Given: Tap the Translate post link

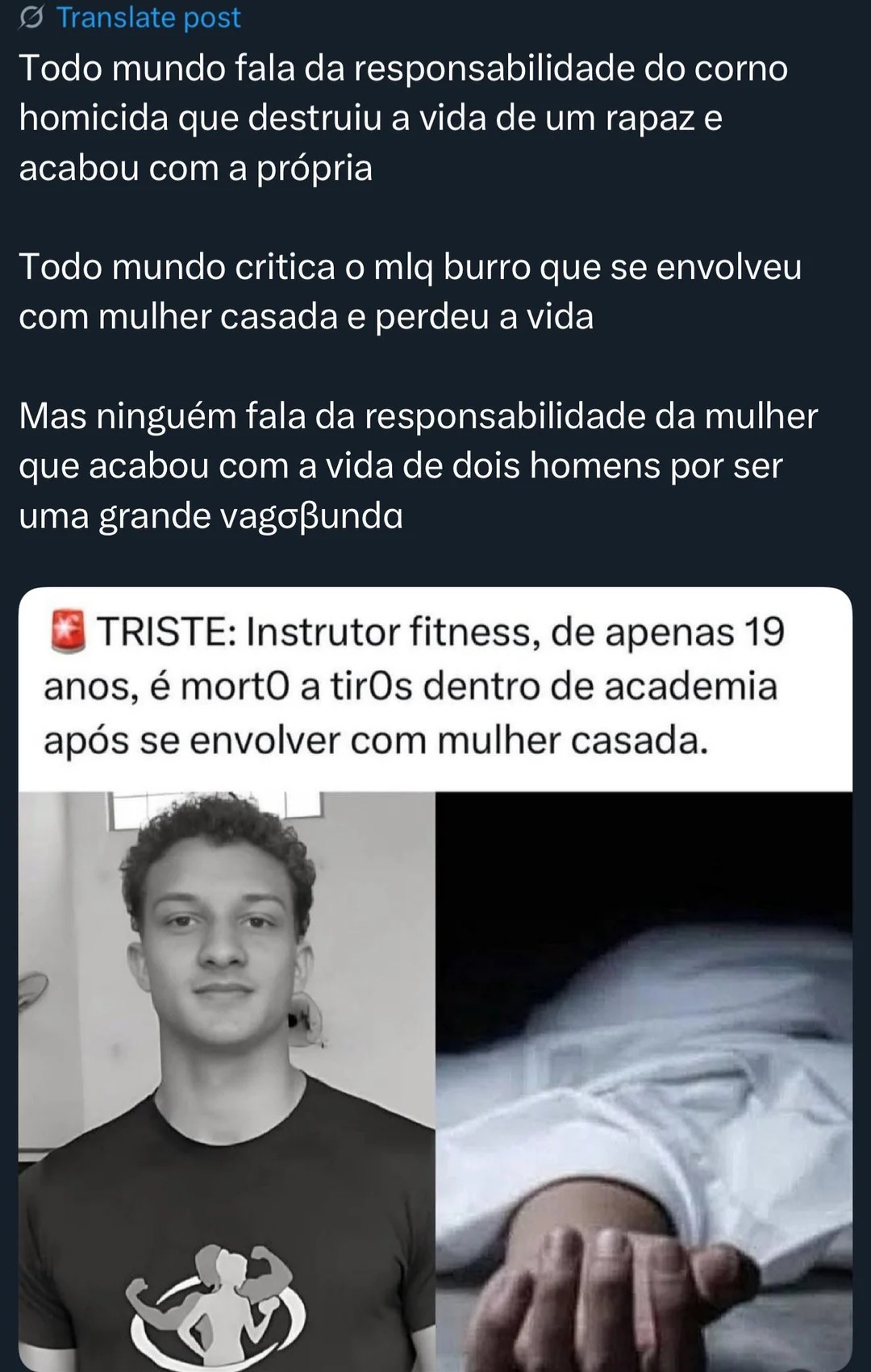Looking at the screenshot, I should tap(148, 18).
